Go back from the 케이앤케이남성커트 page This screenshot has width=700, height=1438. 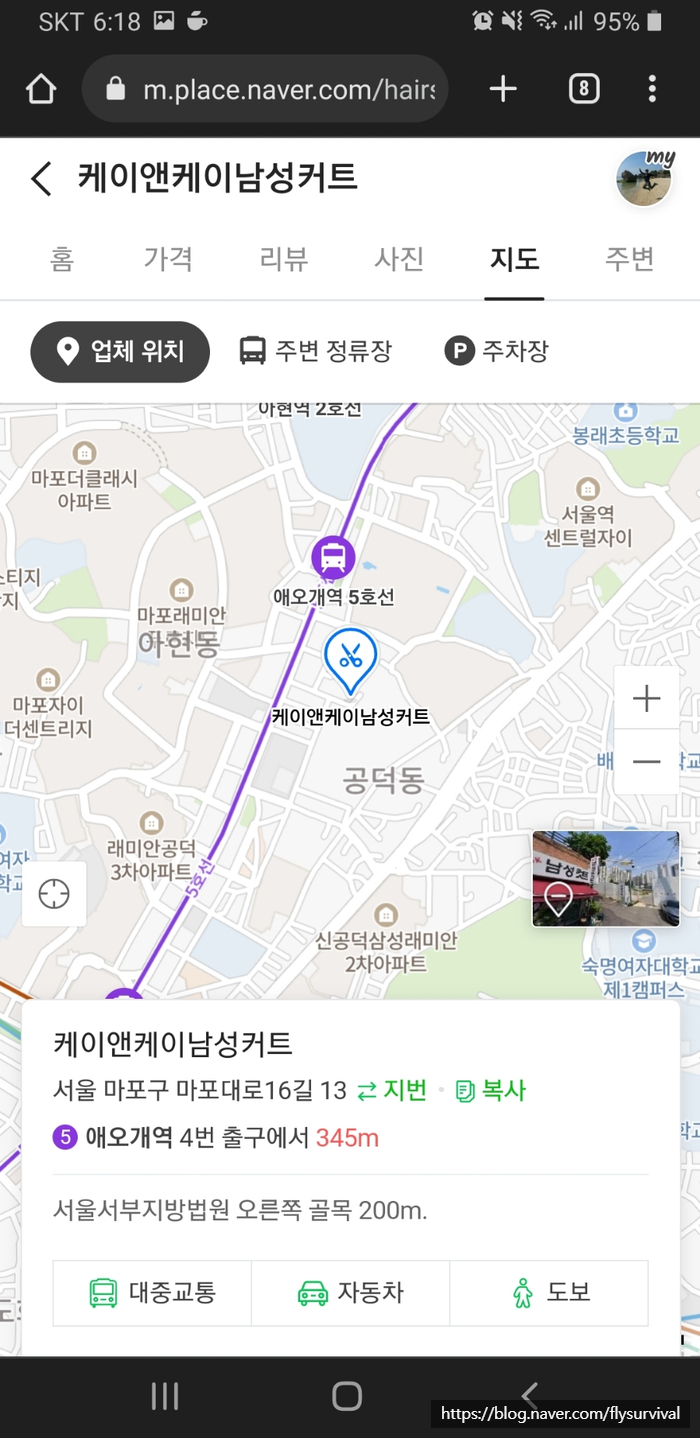[x=41, y=179]
